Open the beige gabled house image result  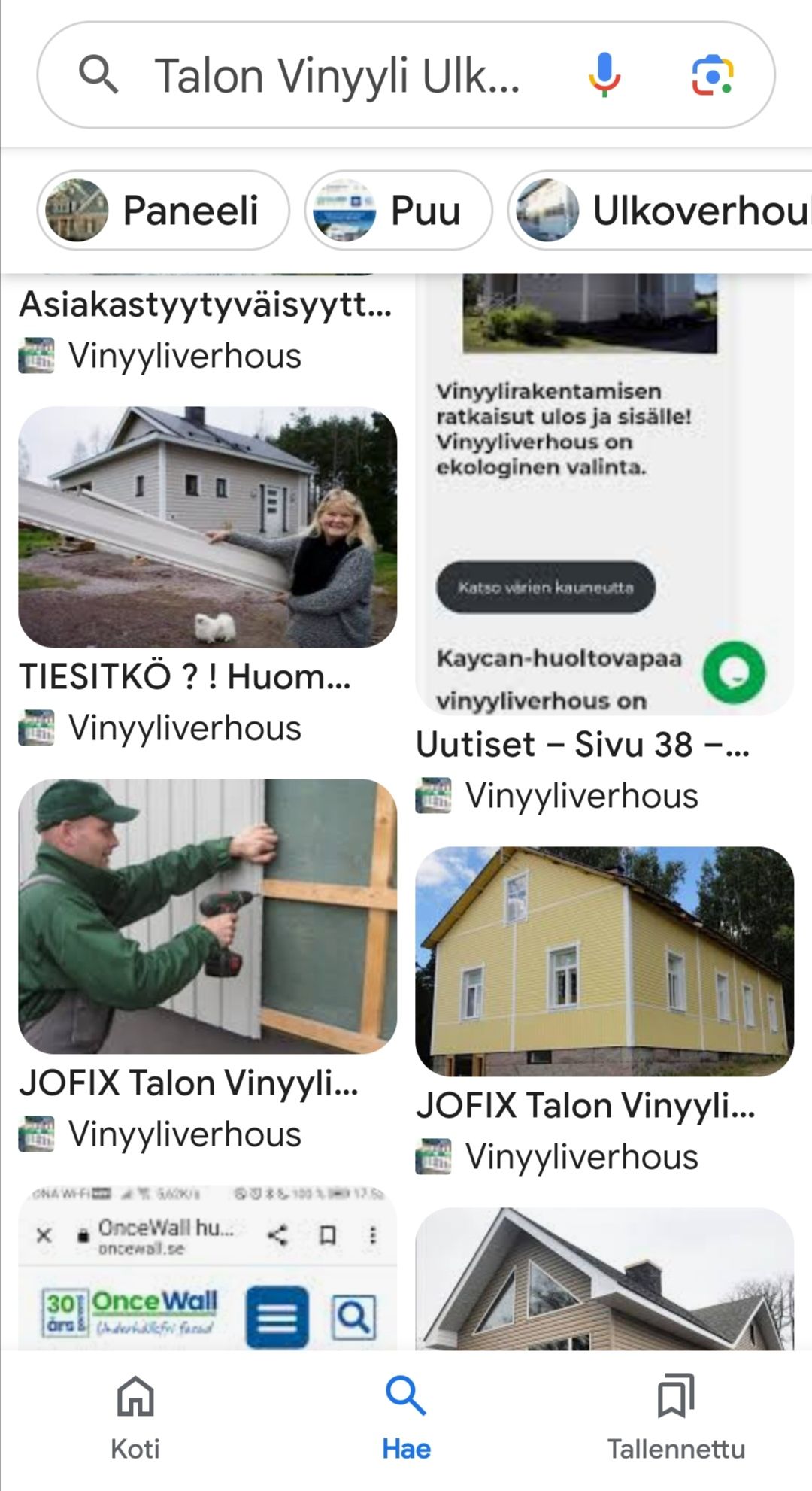click(x=604, y=1279)
